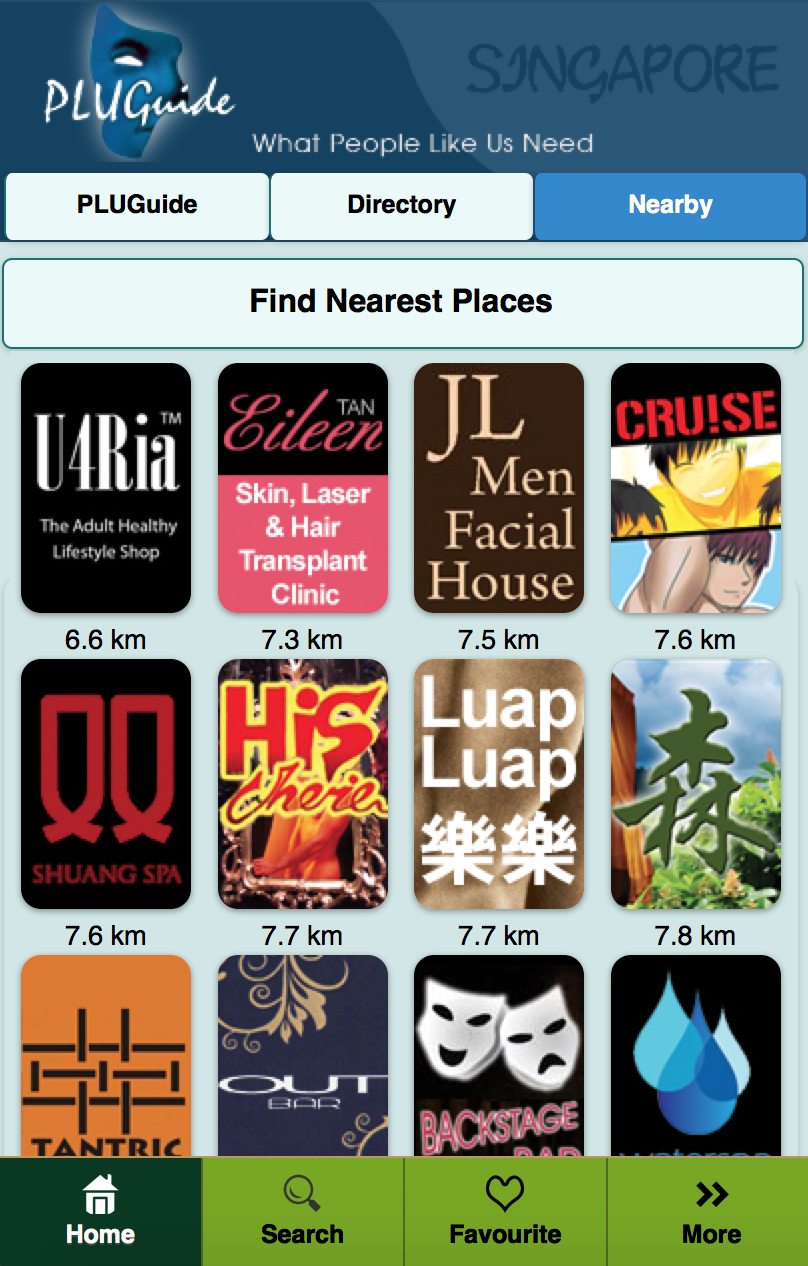Image resolution: width=808 pixels, height=1266 pixels.
Task: Open the blue water drops tile
Action: pyautogui.click(x=696, y=1055)
